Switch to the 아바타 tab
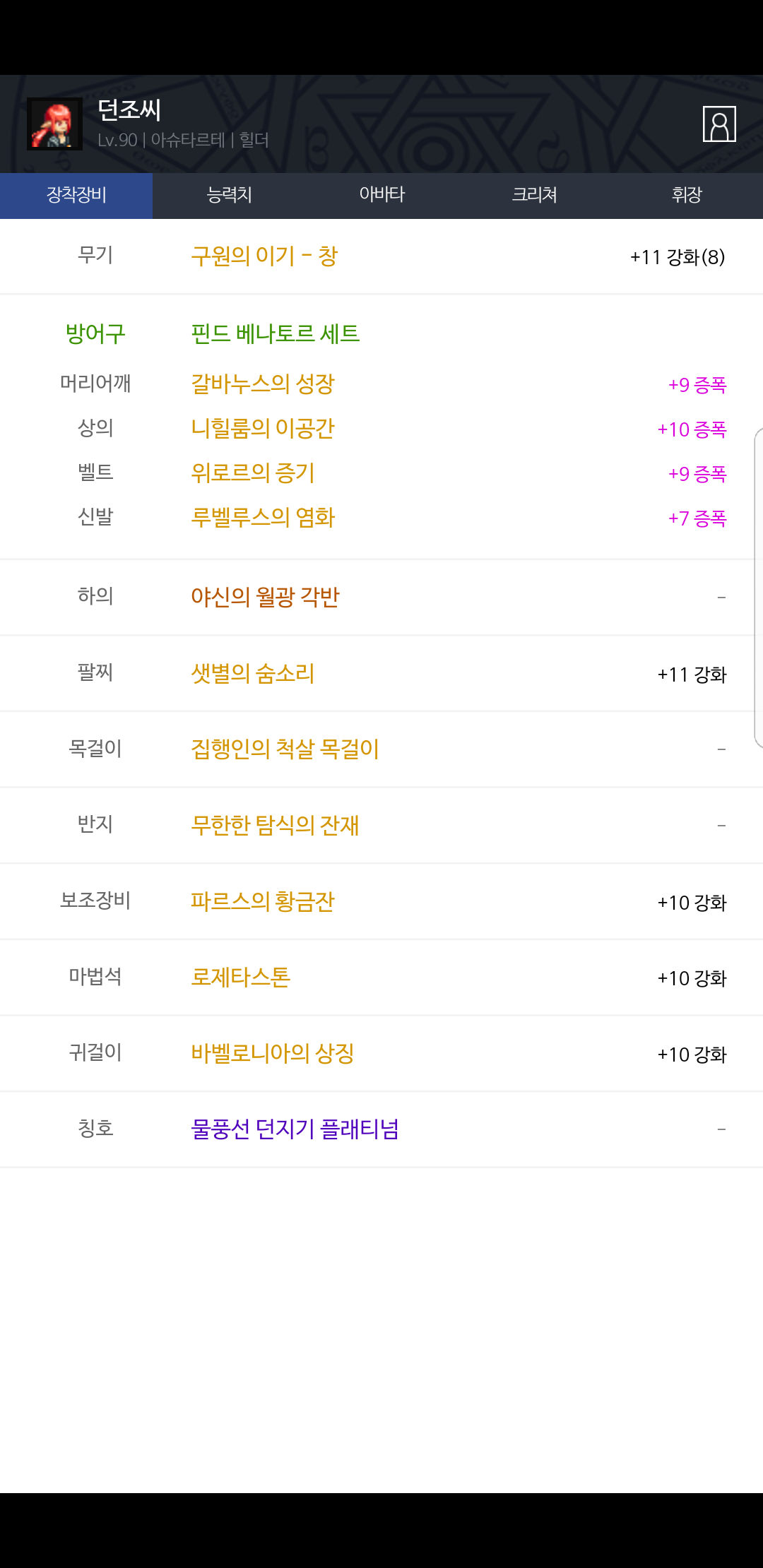Image resolution: width=763 pixels, height=1568 pixels. [381, 196]
